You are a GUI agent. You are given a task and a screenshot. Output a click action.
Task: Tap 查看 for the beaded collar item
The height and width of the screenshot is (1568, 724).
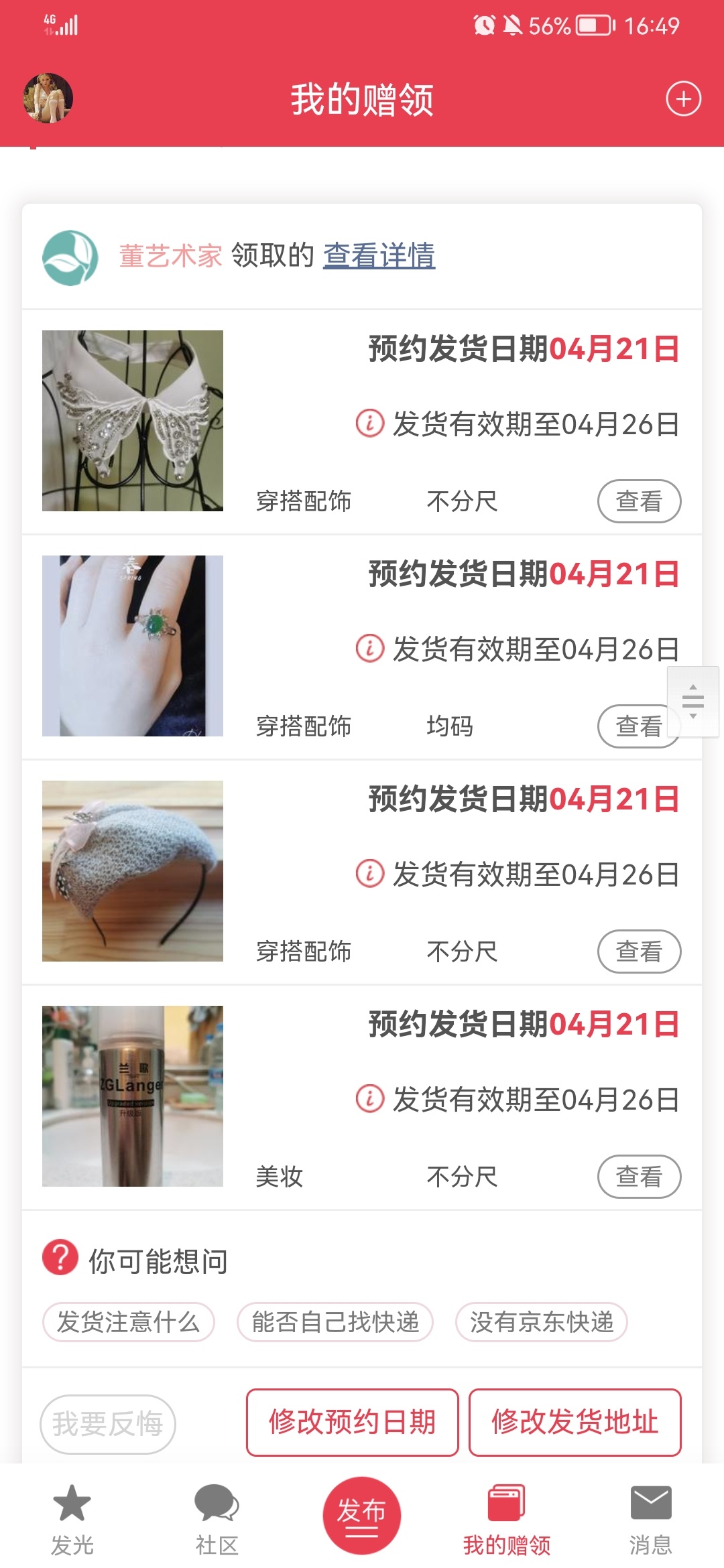click(x=639, y=501)
